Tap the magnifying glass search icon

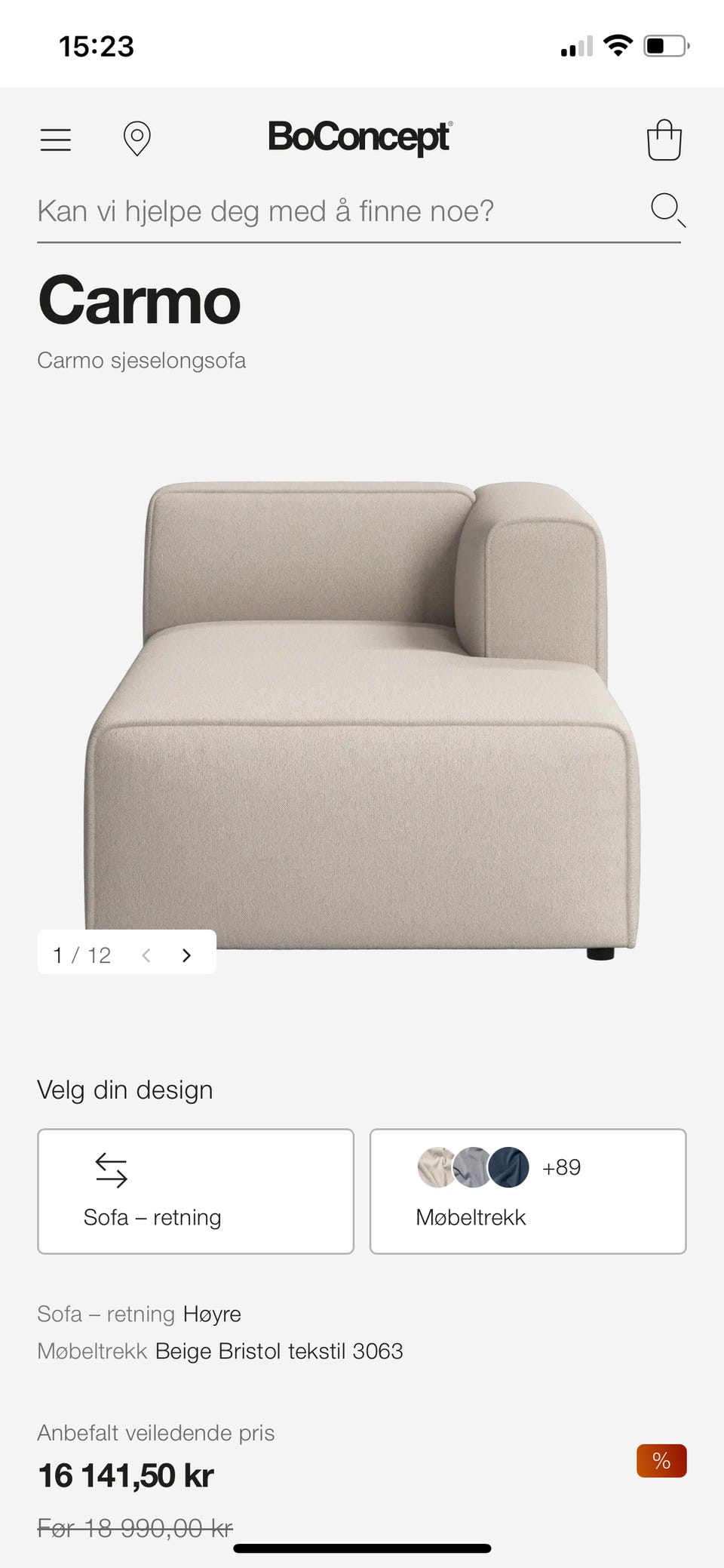click(x=667, y=209)
